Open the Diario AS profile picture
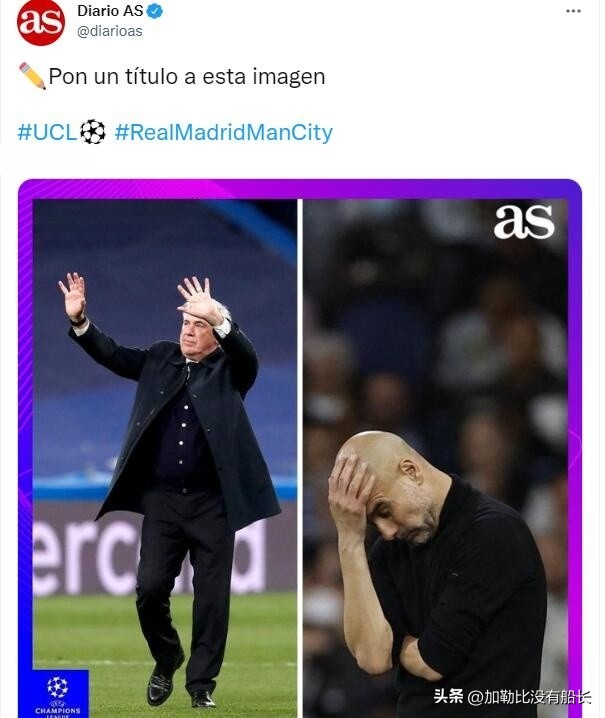Viewport: 605px width, 718px height. coord(40,22)
